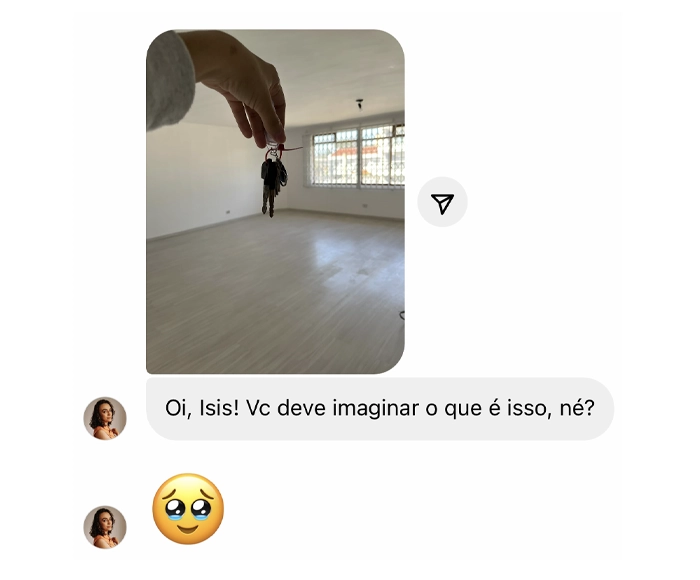
Task: Tap the sender's avatar beside the crying emoji
Action: [x=105, y=526]
